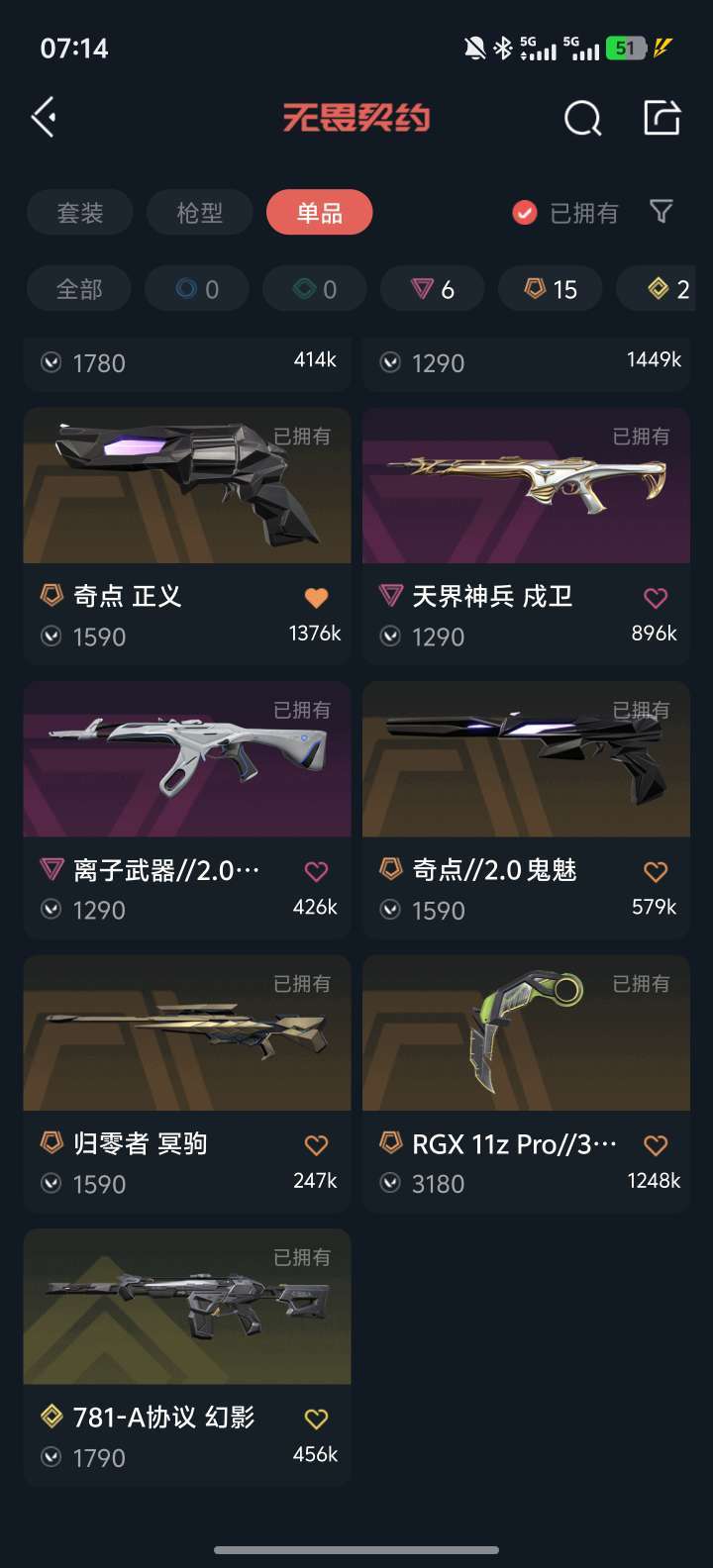Open the search icon
Viewport: 713px width, 1568px height.
[582, 119]
